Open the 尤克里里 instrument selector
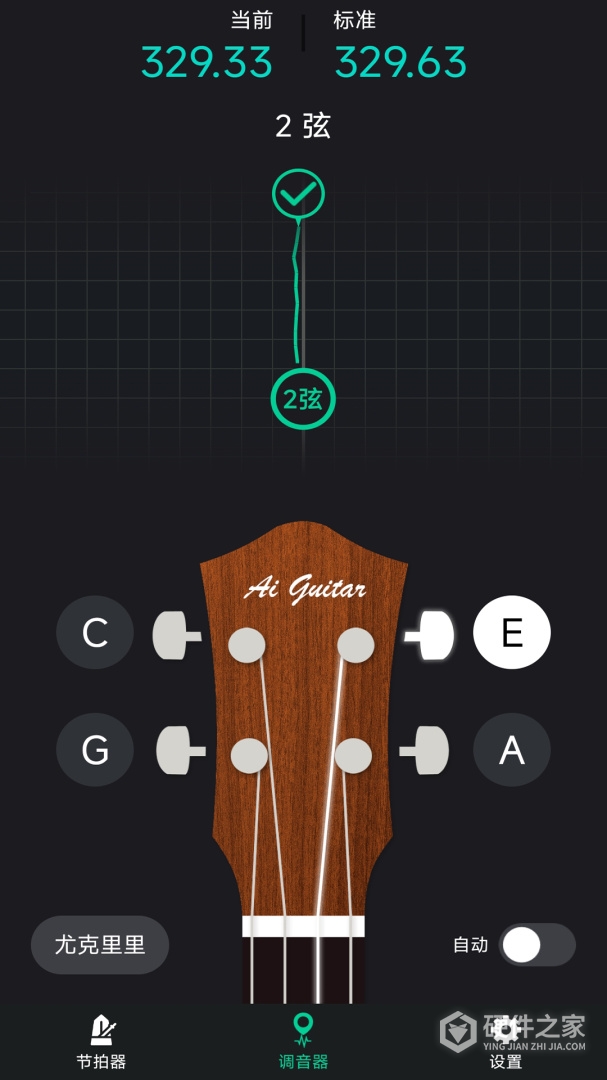Screen dimensions: 607x1080 pyautogui.click(x=100, y=945)
